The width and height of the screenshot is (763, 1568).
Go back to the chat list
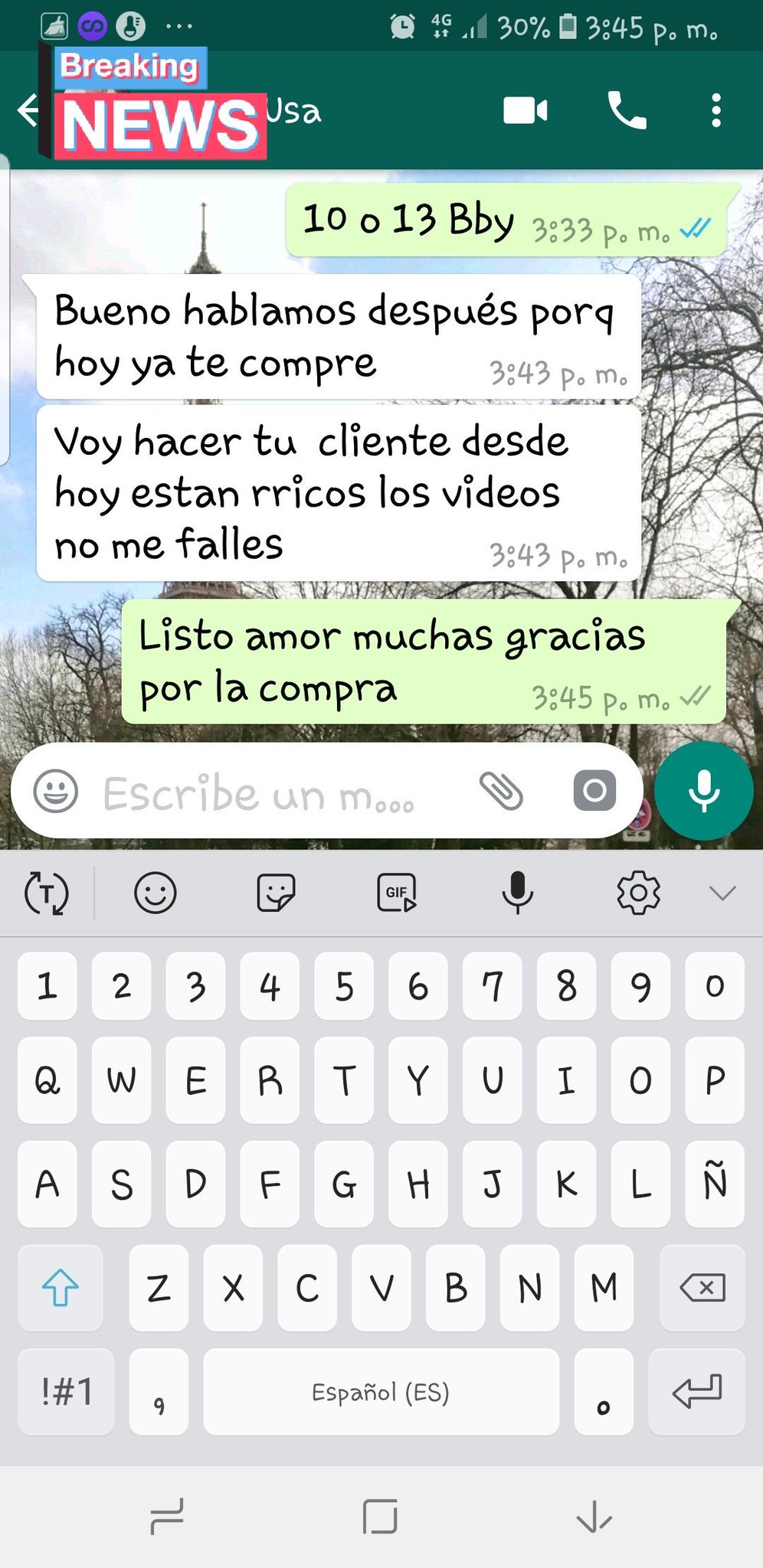coord(28,110)
